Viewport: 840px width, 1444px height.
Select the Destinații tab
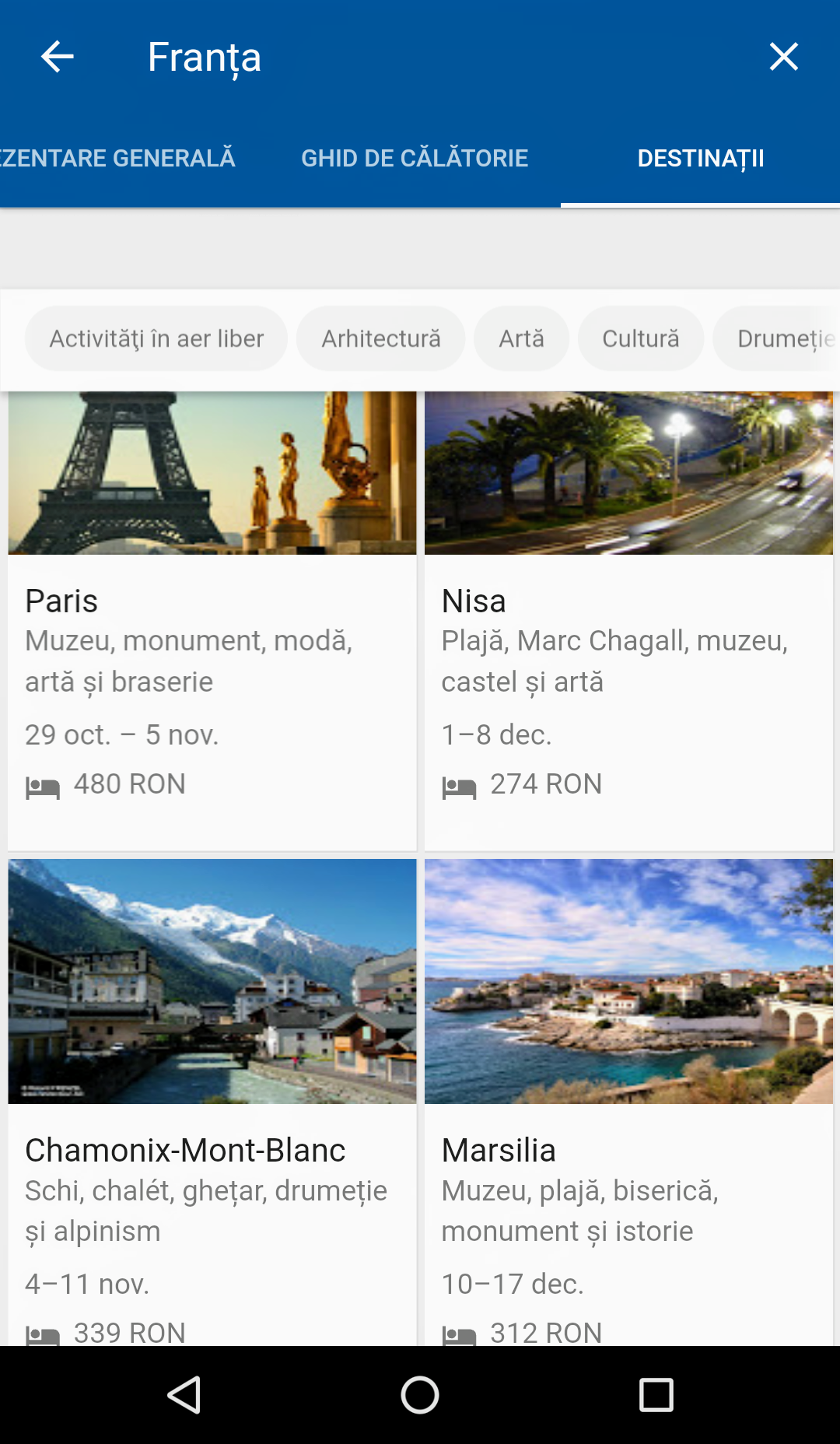pos(700,158)
